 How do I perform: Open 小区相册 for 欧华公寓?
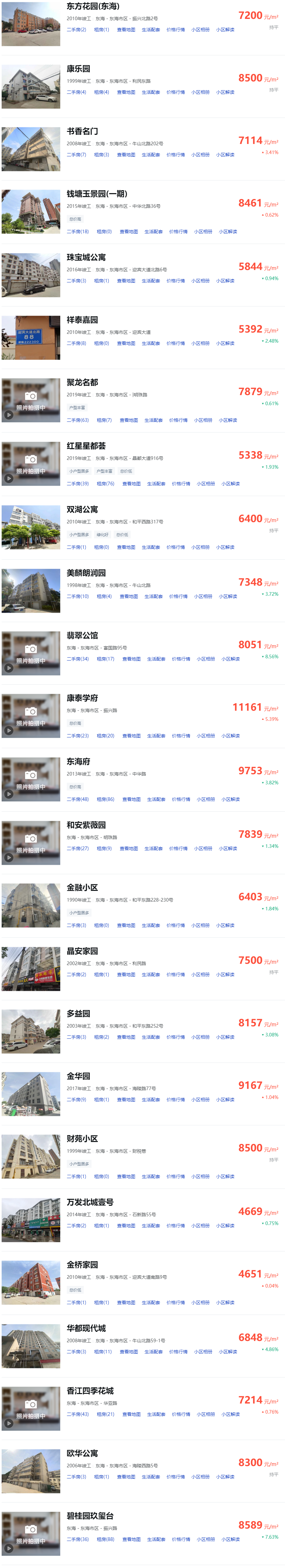coord(200,1477)
